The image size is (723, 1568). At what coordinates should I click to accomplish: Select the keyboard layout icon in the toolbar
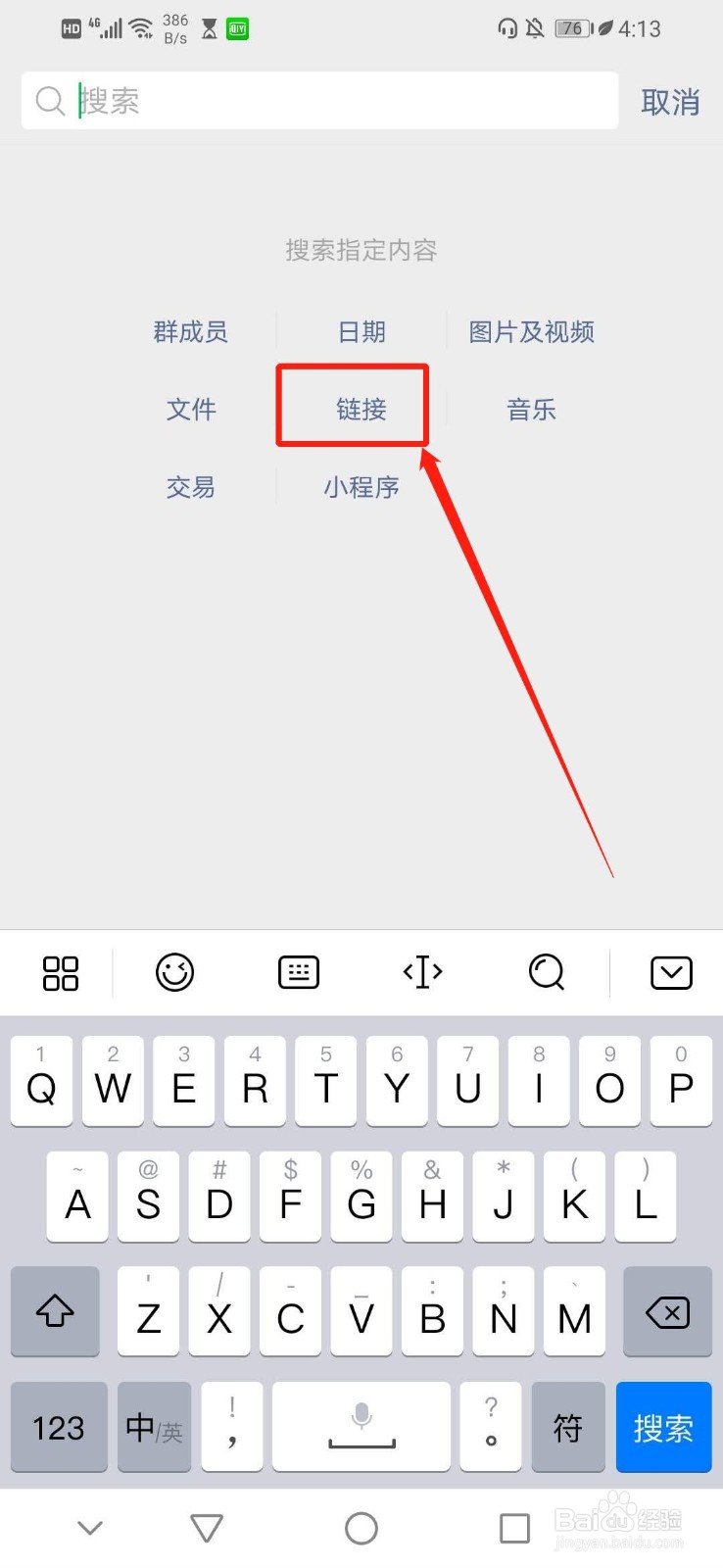[298, 972]
